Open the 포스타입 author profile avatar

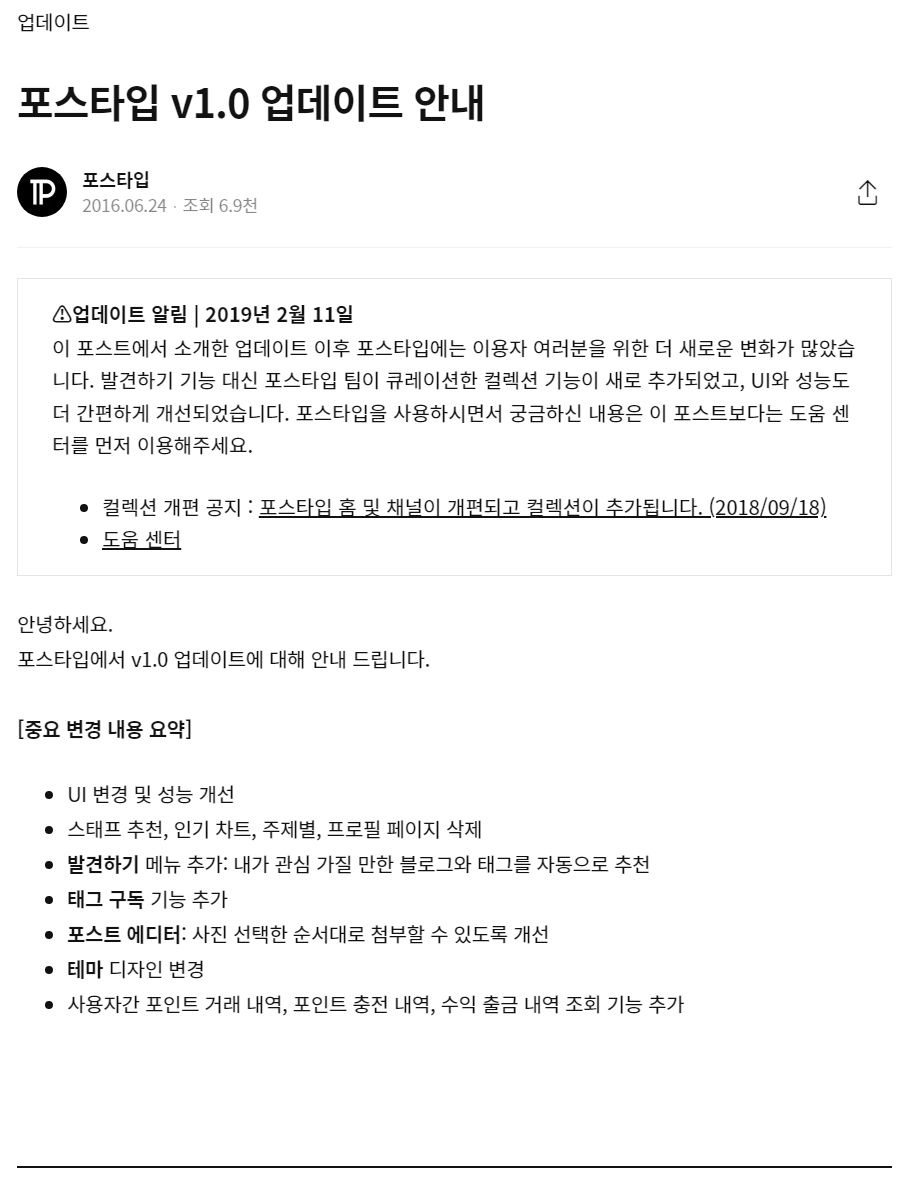pos(42,192)
